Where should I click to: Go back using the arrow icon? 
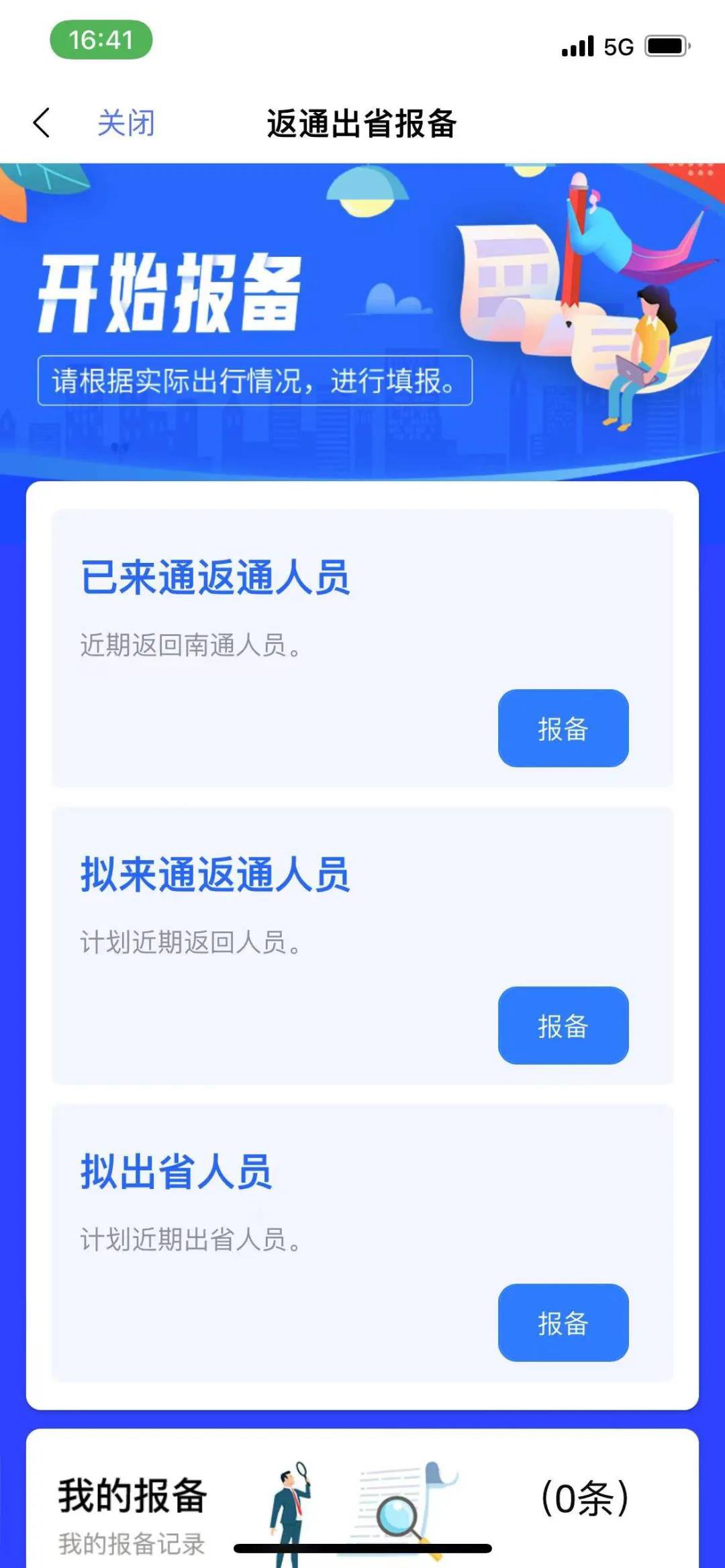[42, 123]
